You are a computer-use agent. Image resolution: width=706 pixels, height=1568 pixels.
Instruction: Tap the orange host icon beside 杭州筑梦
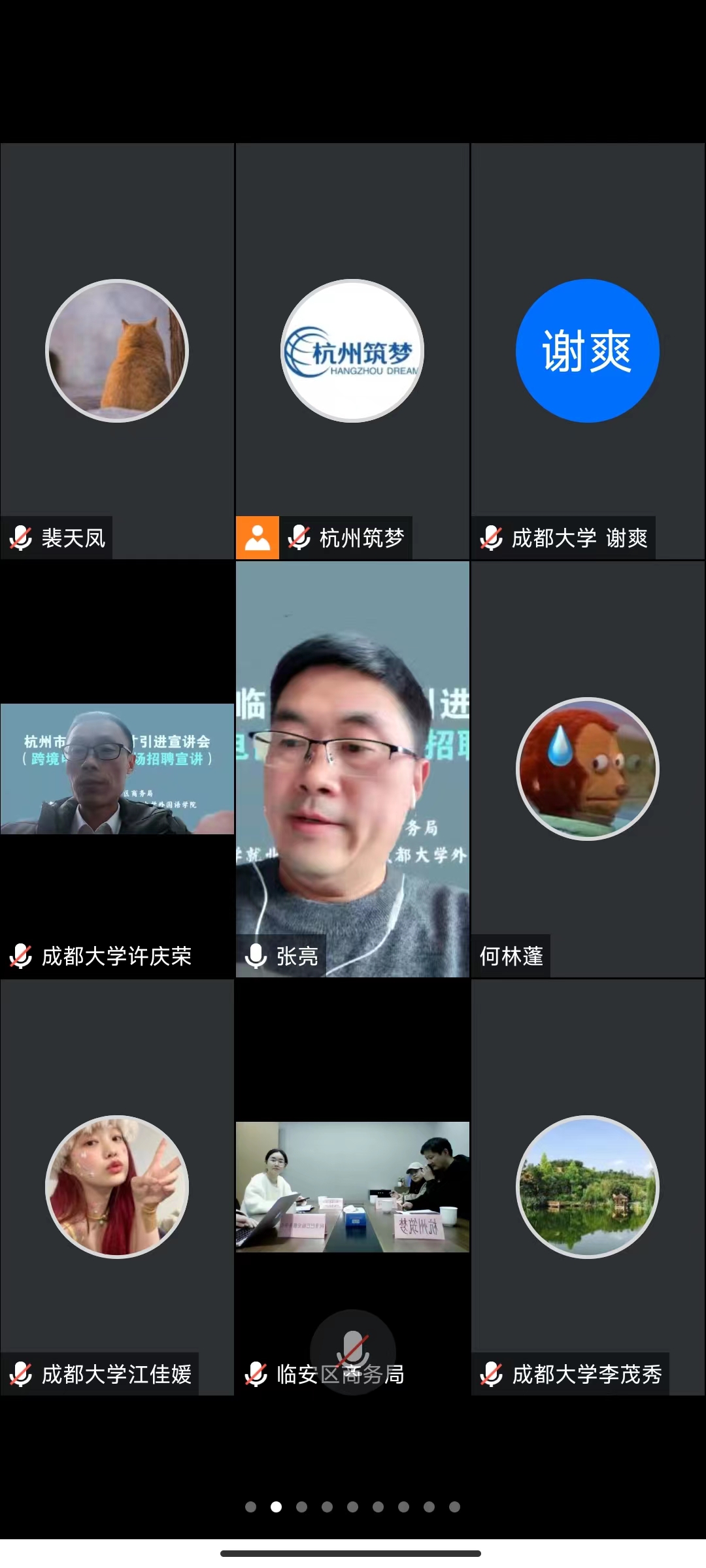pyautogui.click(x=257, y=538)
